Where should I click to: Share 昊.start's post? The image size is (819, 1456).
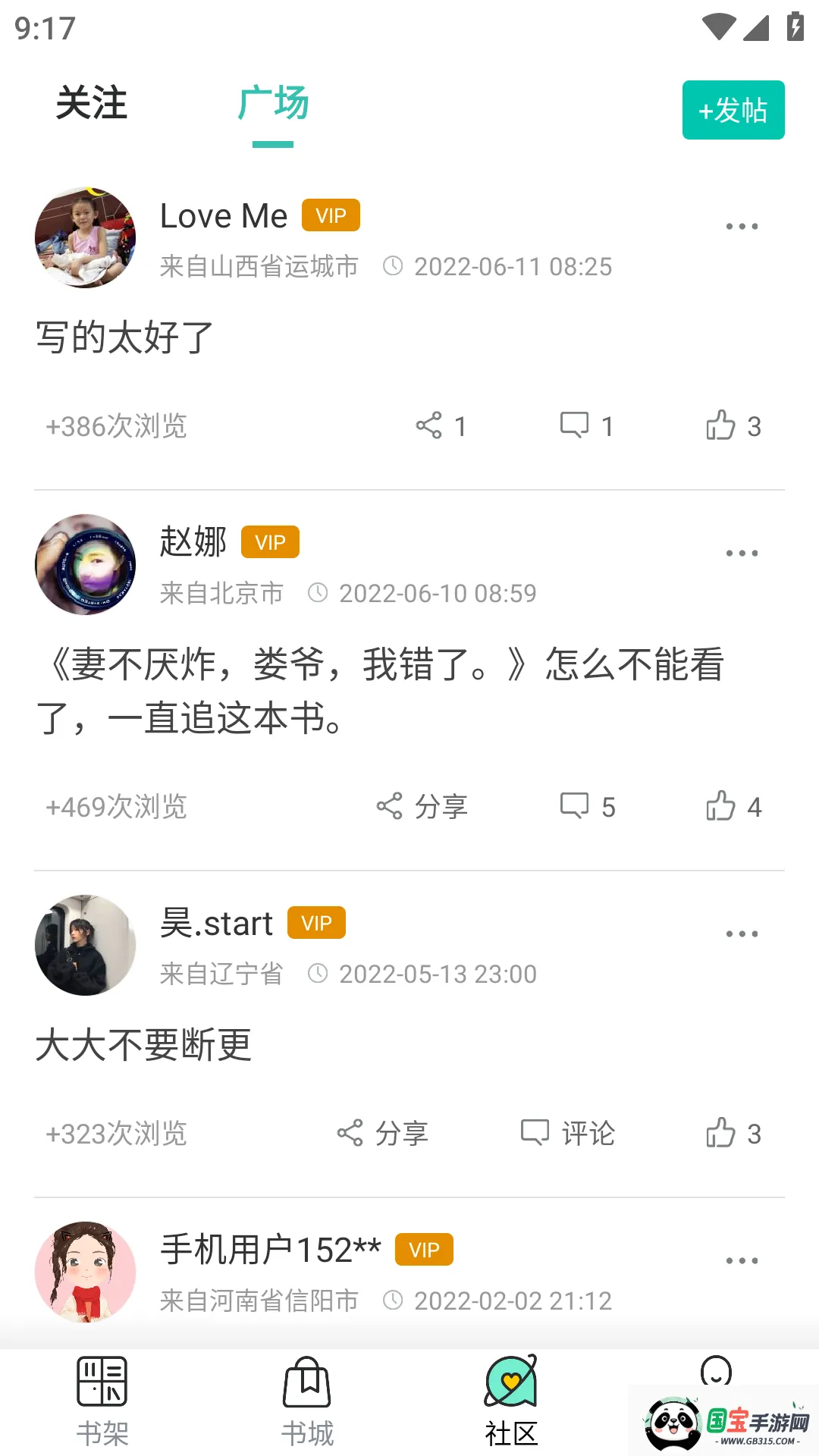point(383,1134)
